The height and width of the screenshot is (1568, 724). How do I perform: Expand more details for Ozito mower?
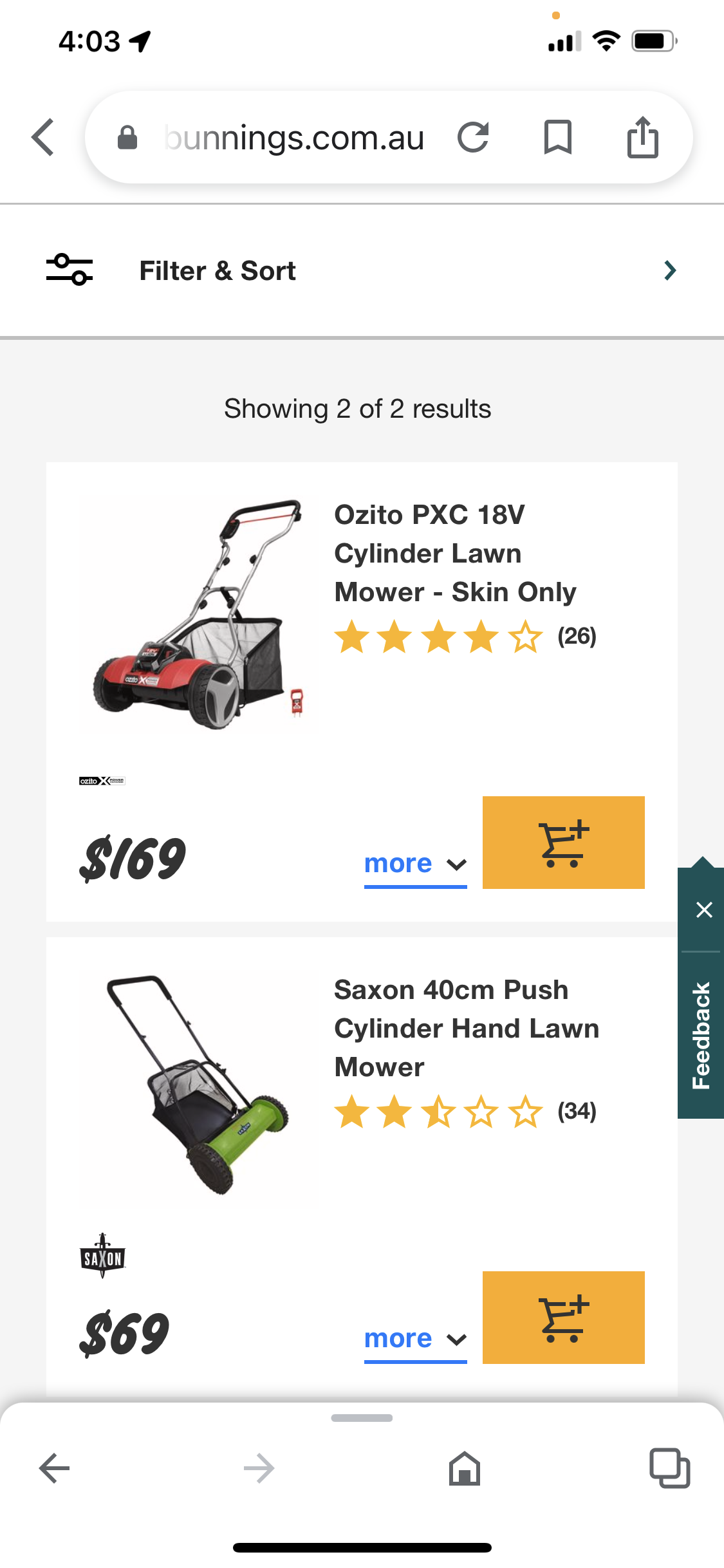(415, 864)
